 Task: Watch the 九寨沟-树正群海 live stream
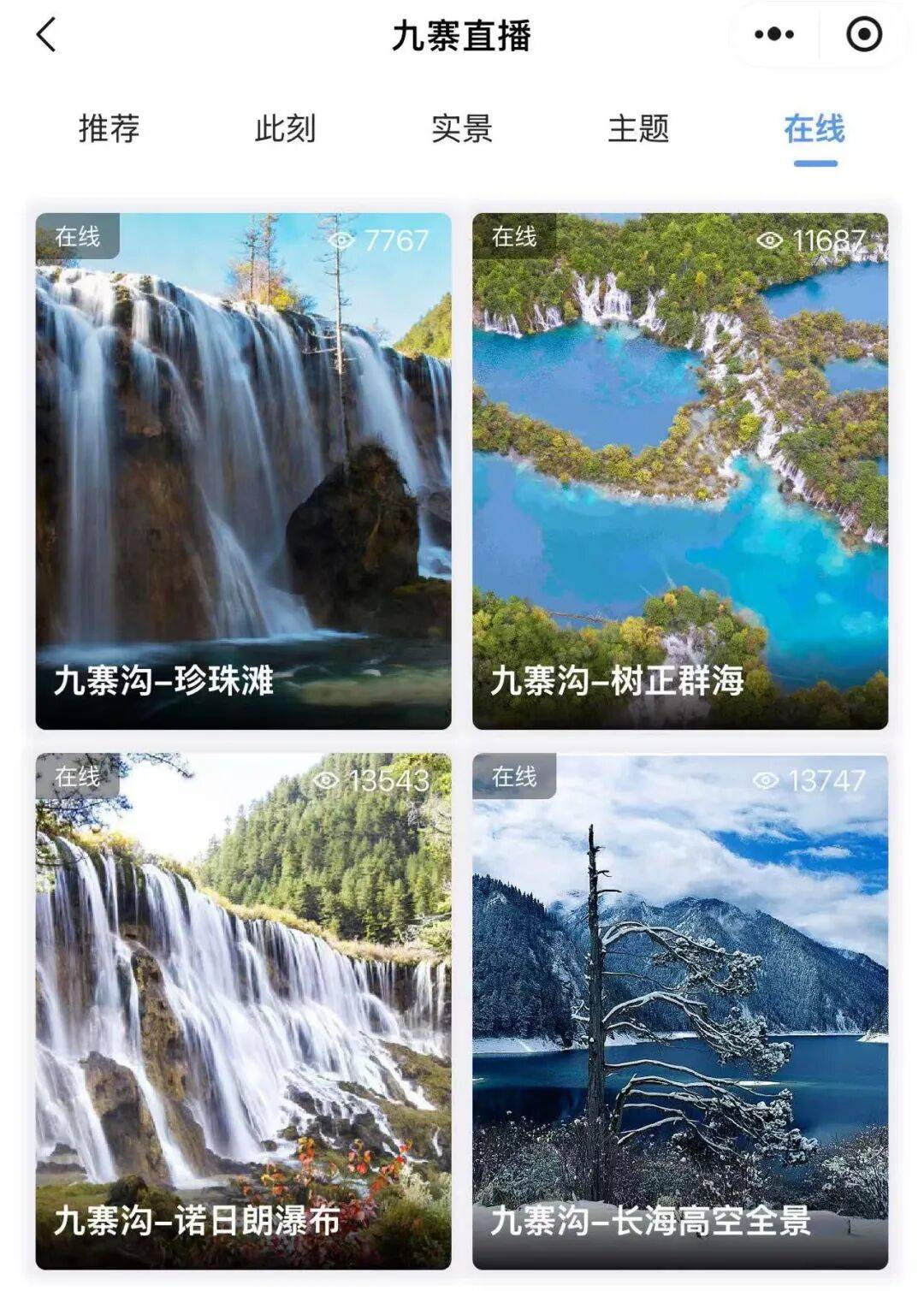[x=680, y=471]
